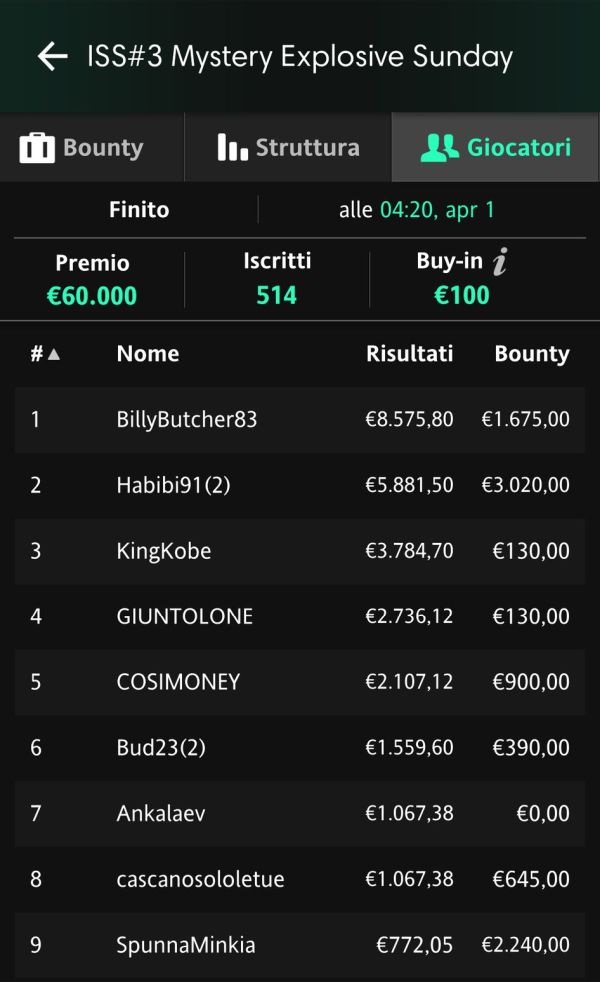View Bud23(2) player row
Screen dimensions: 600x982
tap(300, 748)
